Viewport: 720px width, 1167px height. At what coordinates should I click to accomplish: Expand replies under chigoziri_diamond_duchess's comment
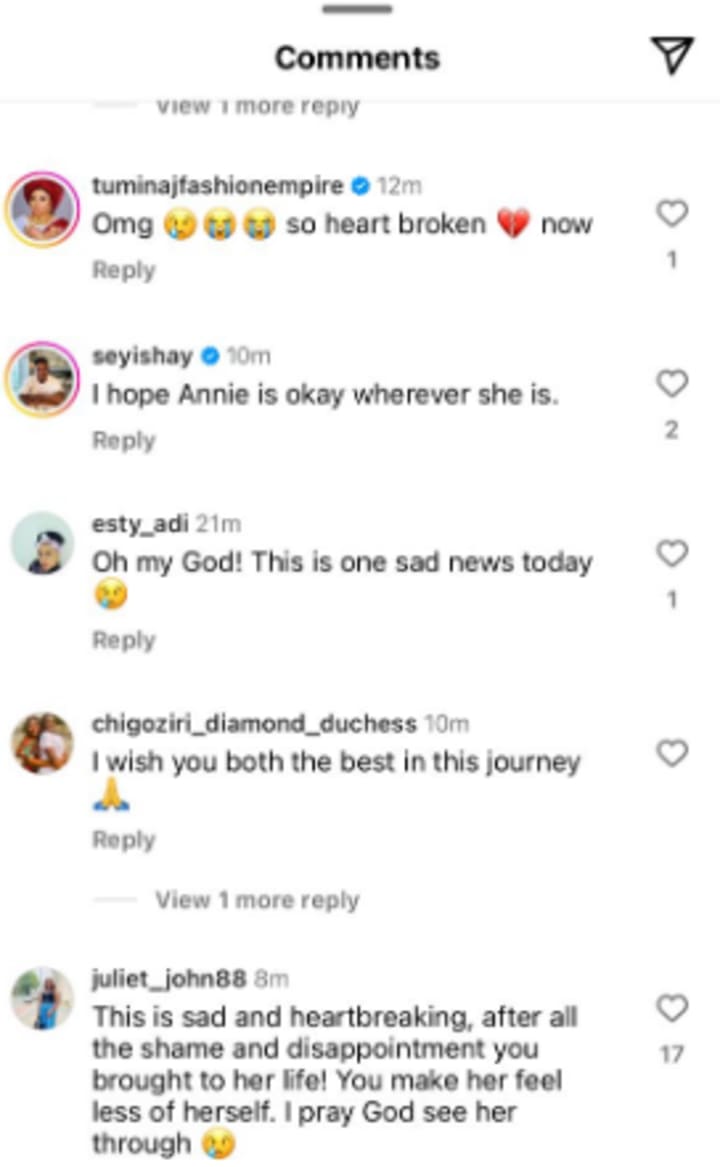click(x=256, y=900)
